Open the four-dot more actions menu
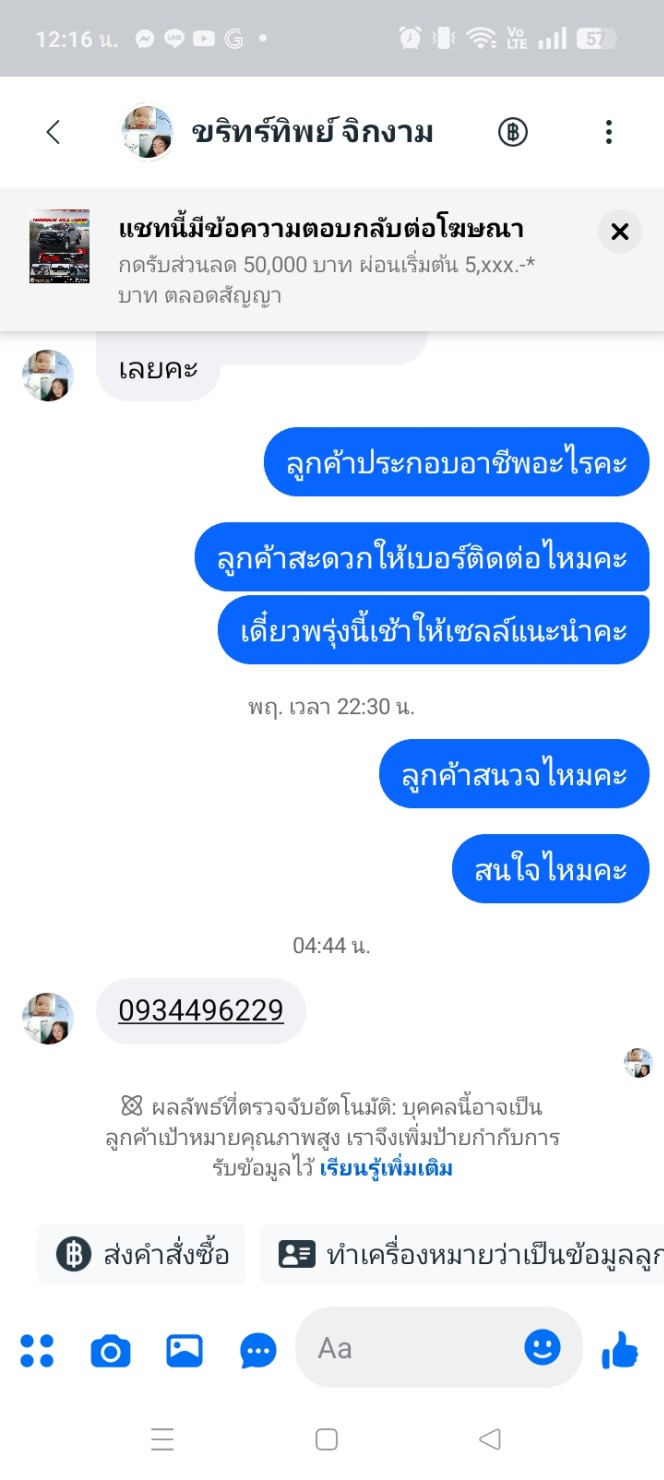The image size is (664, 1480). pos(37,1351)
